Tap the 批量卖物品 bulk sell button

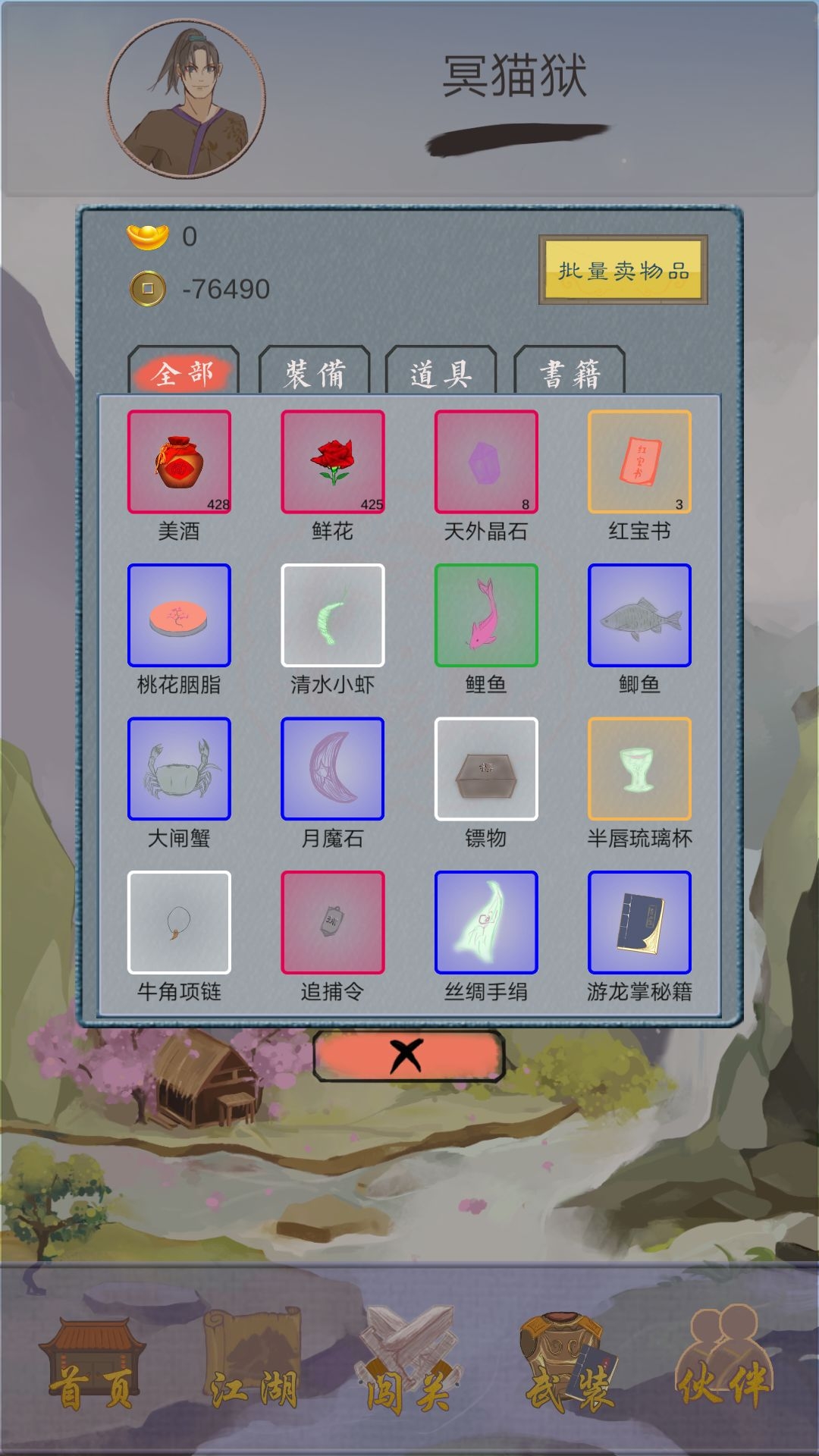(x=623, y=270)
